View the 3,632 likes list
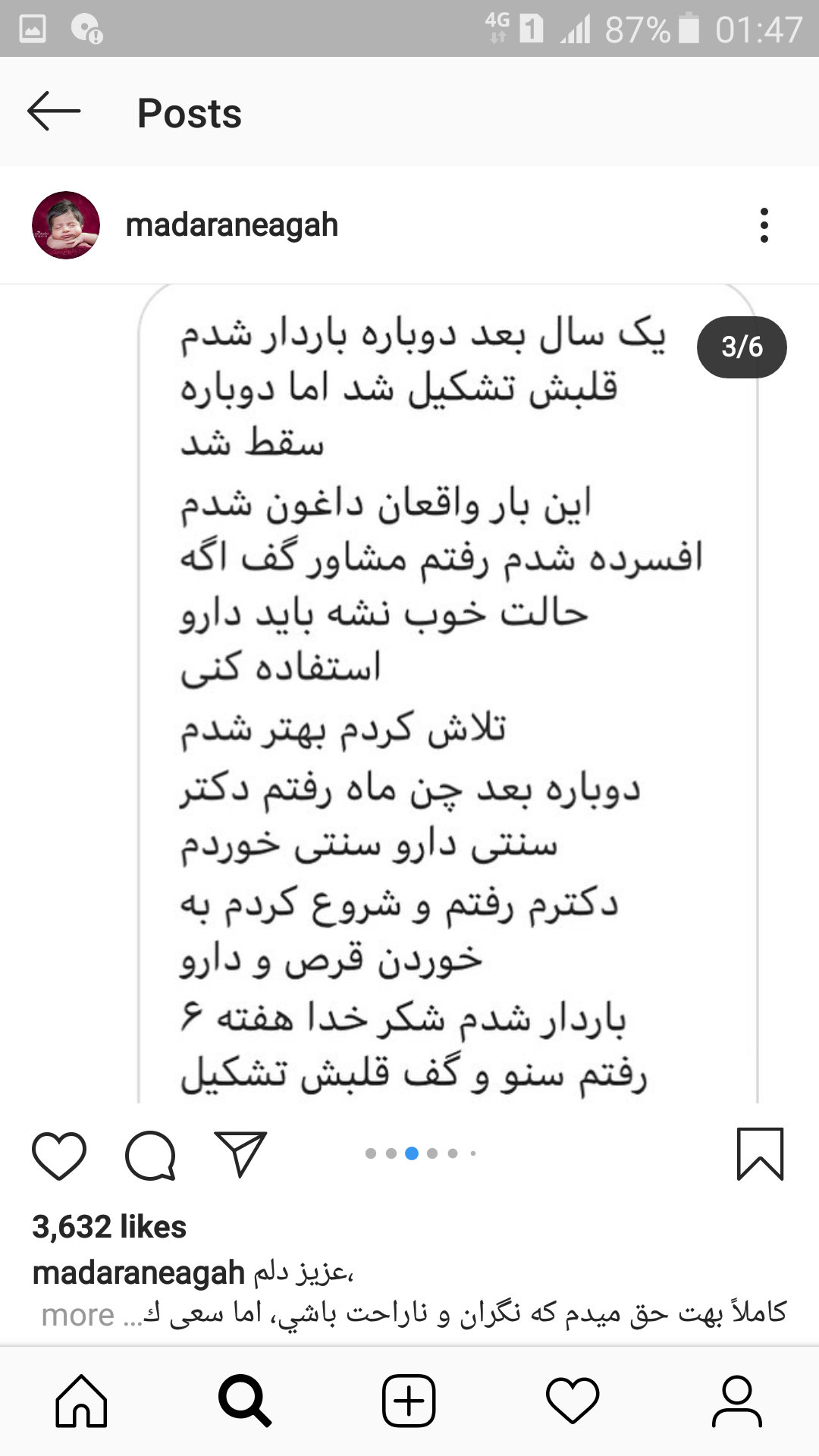The image size is (819, 1456). tap(109, 1226)
